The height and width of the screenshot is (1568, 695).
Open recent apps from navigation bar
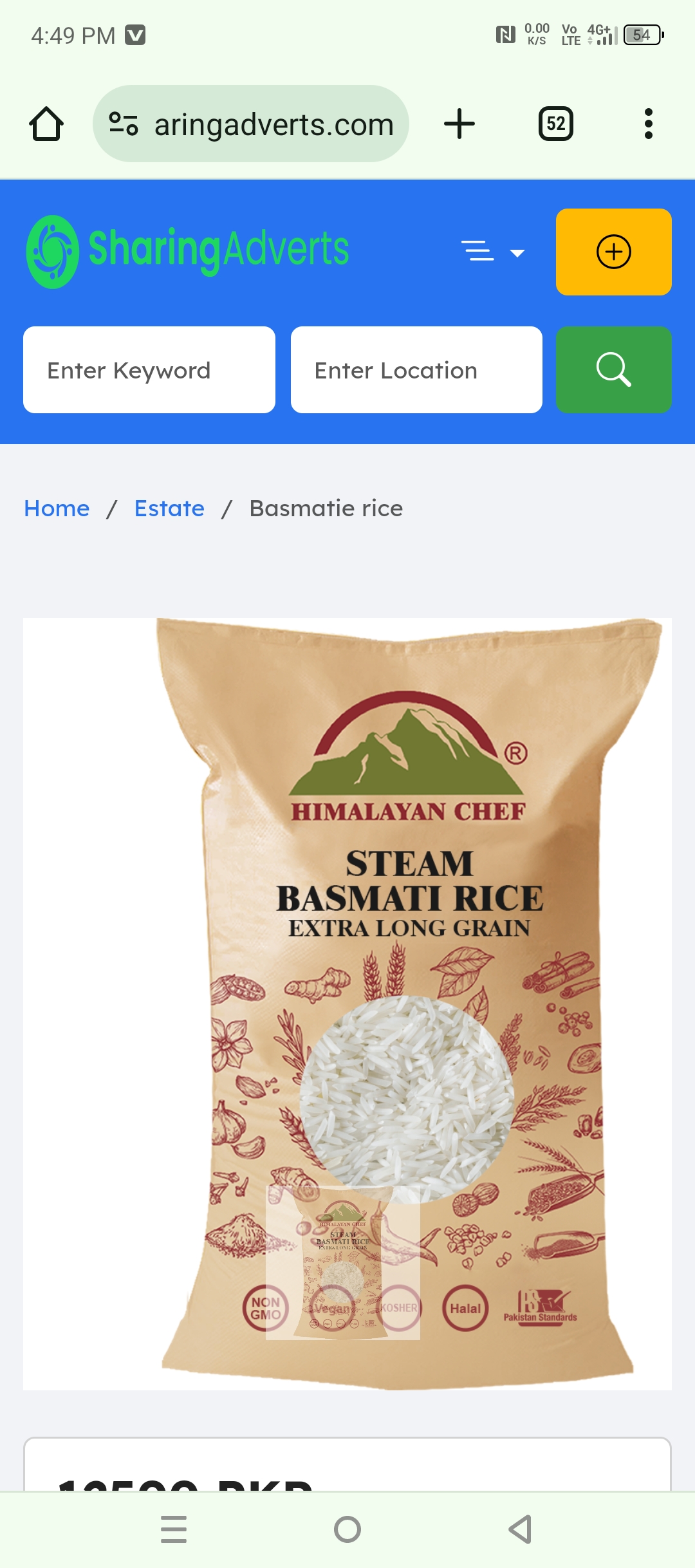pos(174,1529)
